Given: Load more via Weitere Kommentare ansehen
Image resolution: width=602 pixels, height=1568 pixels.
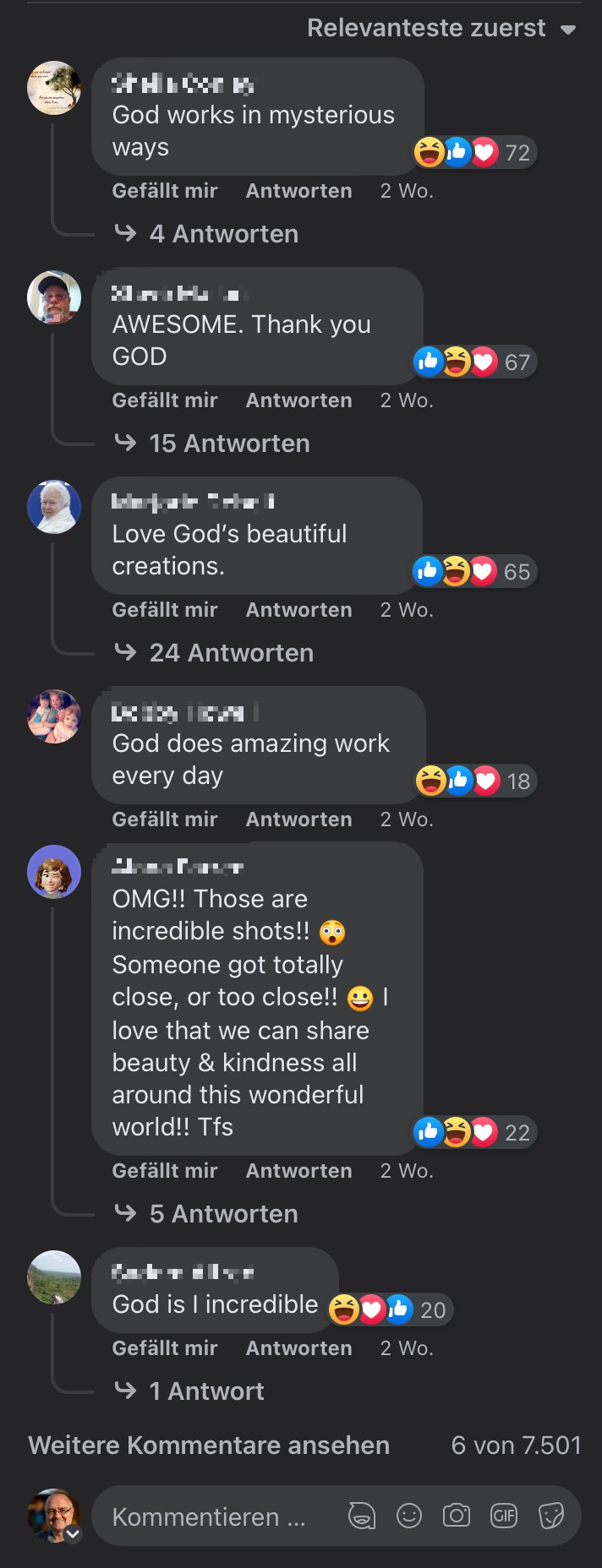Looking at the screenshot, I should point(209,1445).
